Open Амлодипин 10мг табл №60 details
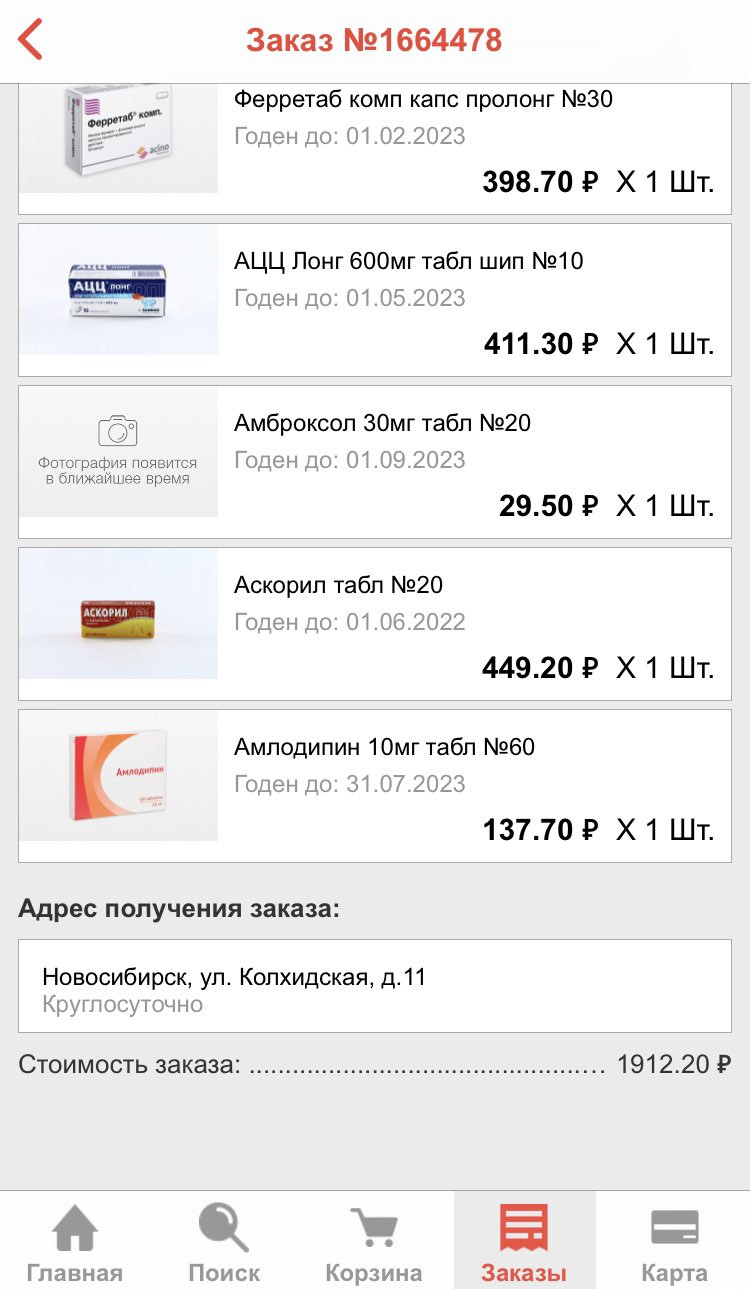 pos(375,786)
